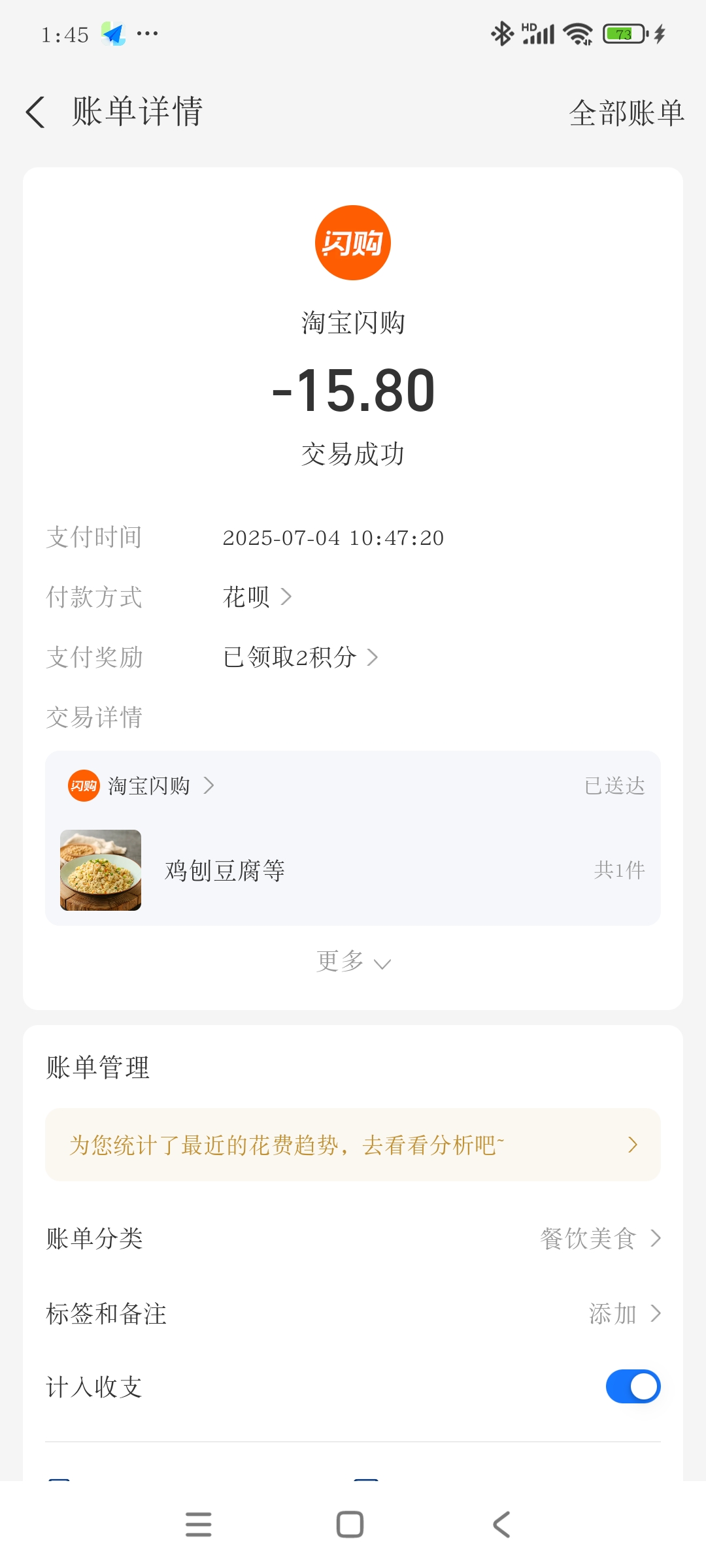Expand 更多 transaction details
This screenshot has width=706, height=1568.
tap(353, 962)
